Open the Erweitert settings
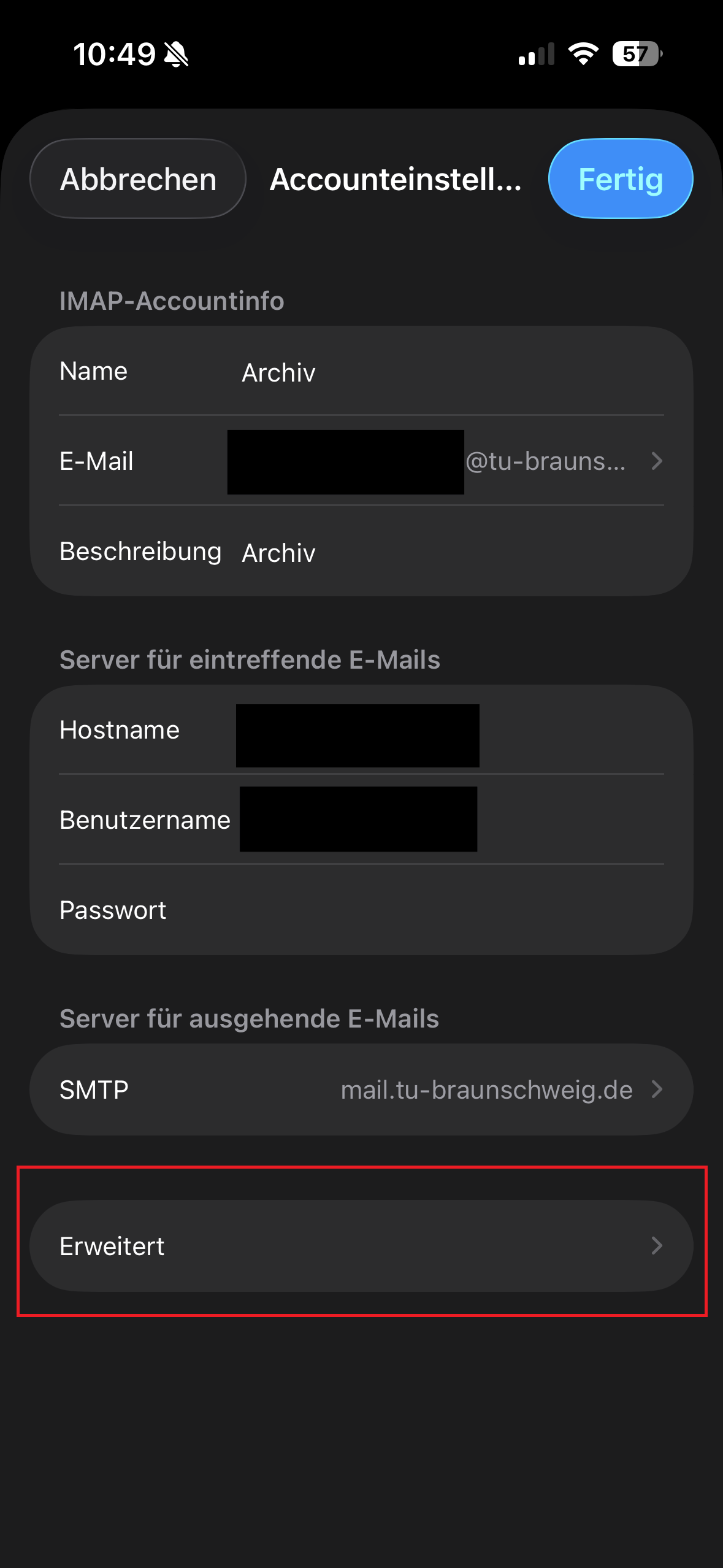The width and height of the screenshot is (723, 1568). click(362, 1246)
